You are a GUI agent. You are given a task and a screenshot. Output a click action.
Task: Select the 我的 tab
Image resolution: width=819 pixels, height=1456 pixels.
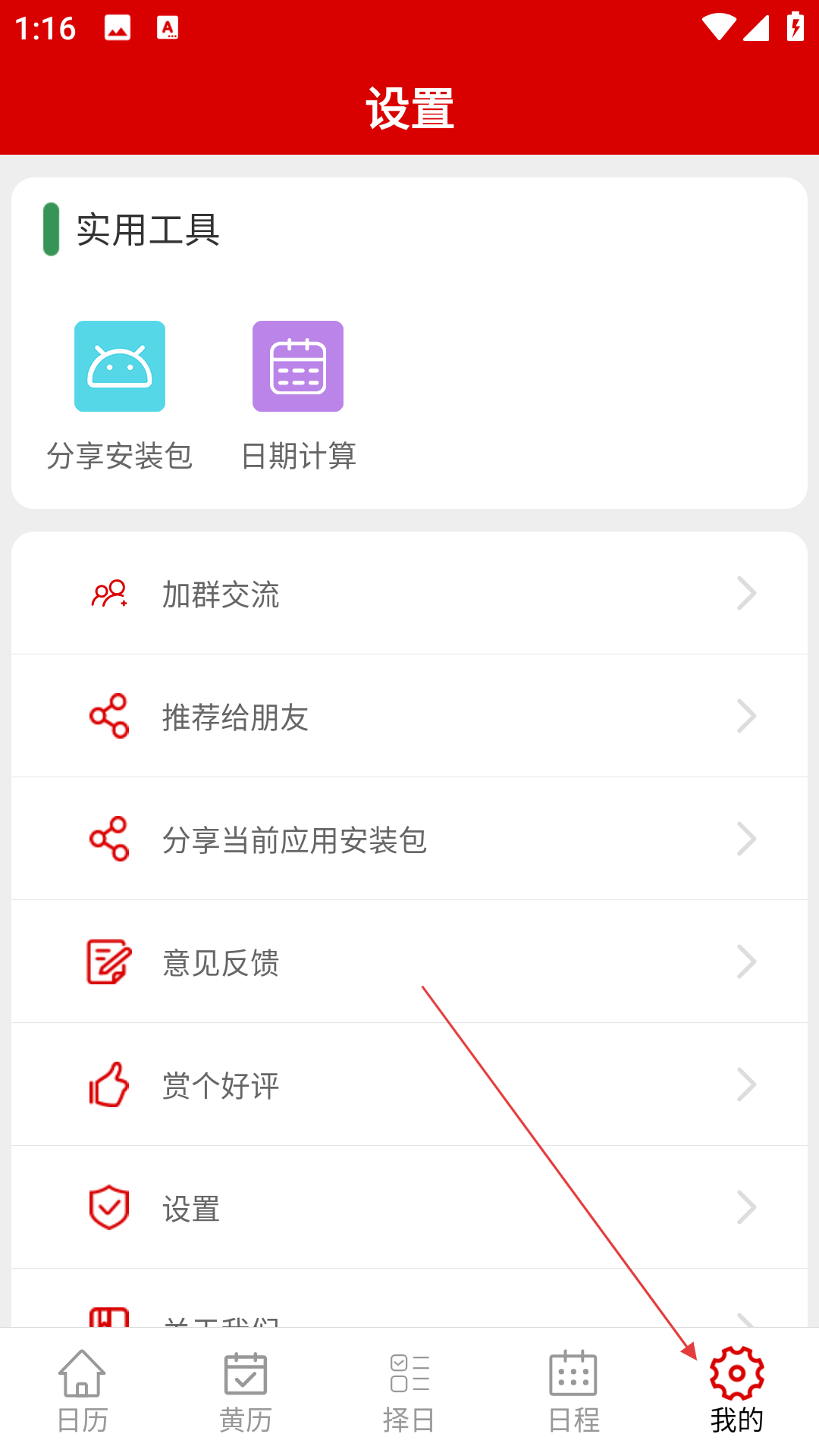(736, 1392)
